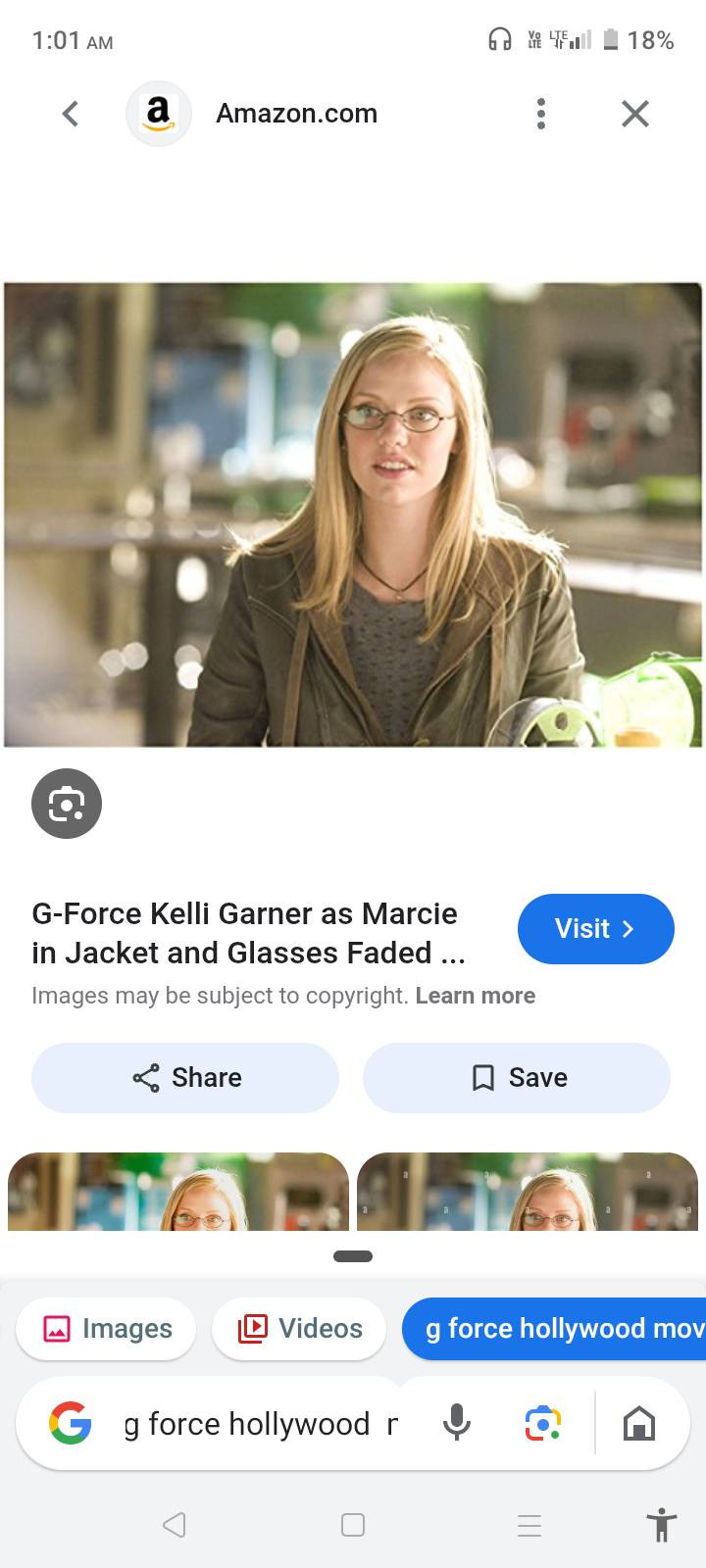Screen dimensions: 706x1568
Task: Search this image with Google Lens
Action: [x=67, y=804]
